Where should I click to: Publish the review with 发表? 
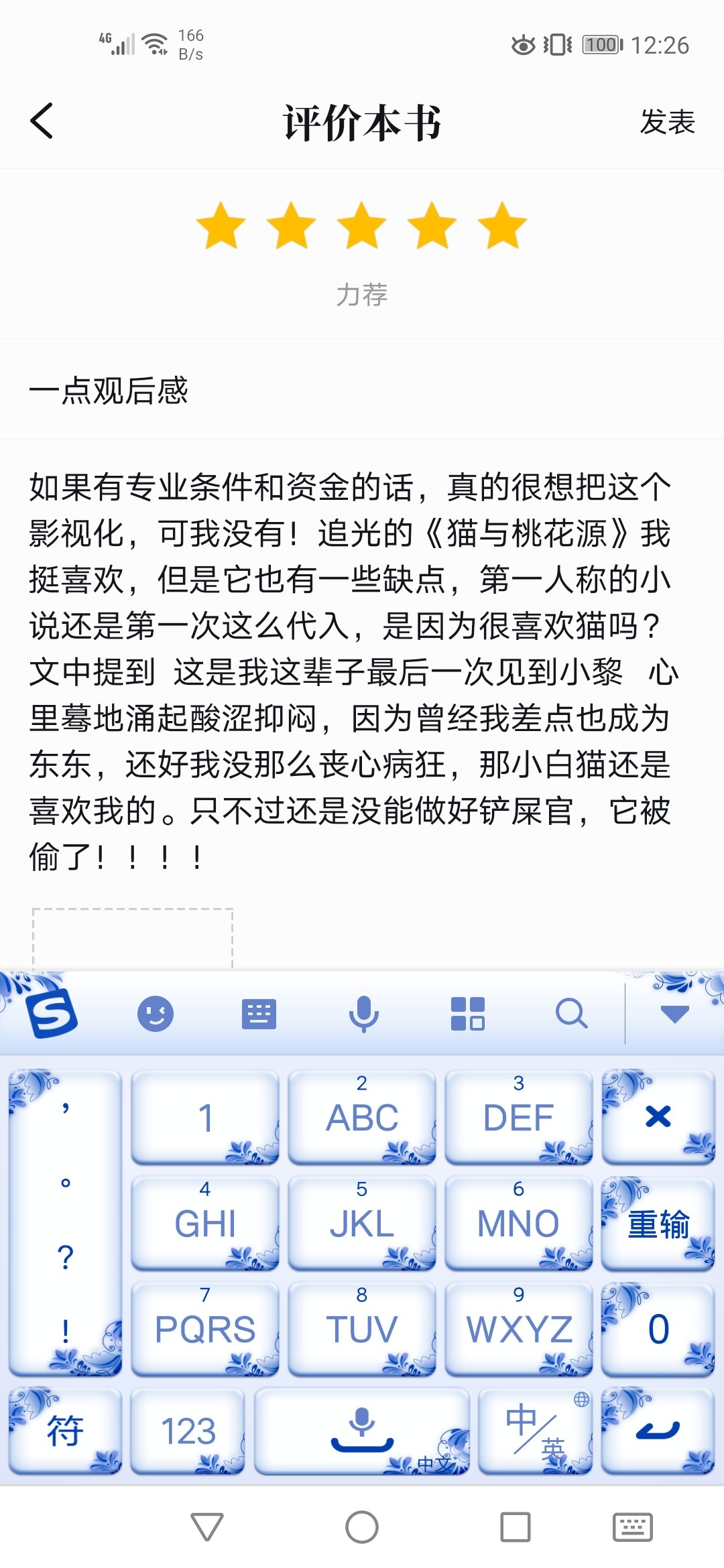coord(667,122)
